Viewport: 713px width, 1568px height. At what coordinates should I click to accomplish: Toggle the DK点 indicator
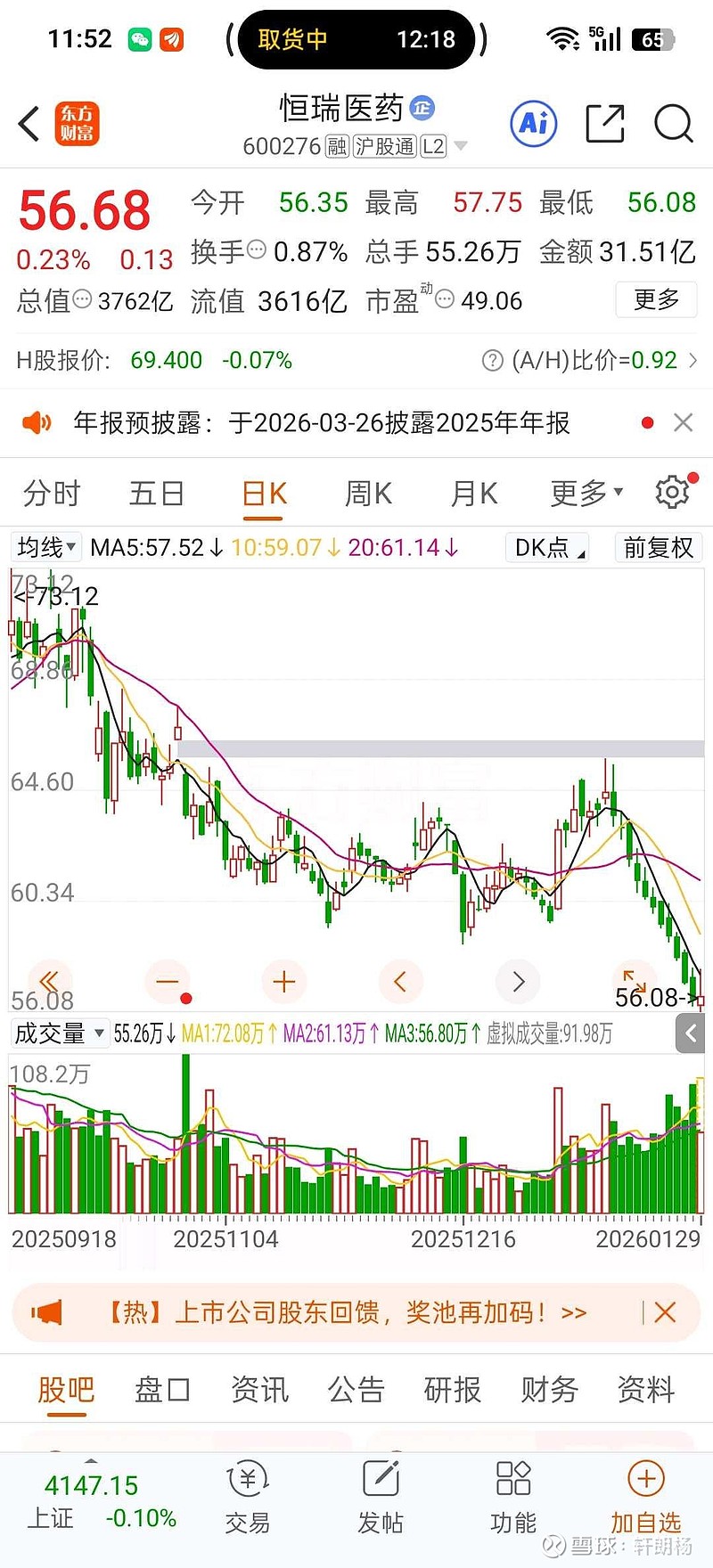tap(545, 548)
